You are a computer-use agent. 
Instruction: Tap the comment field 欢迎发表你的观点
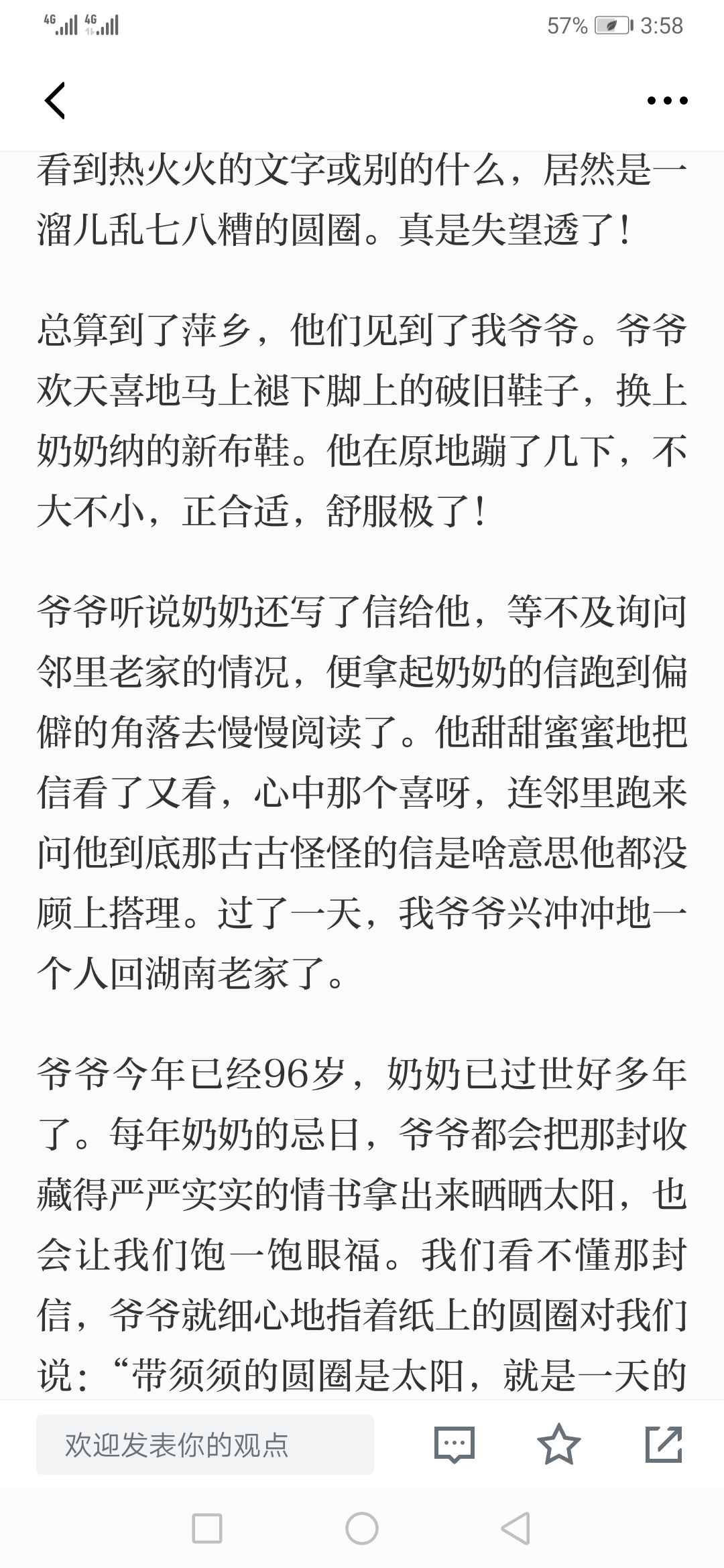(205, 1445)
